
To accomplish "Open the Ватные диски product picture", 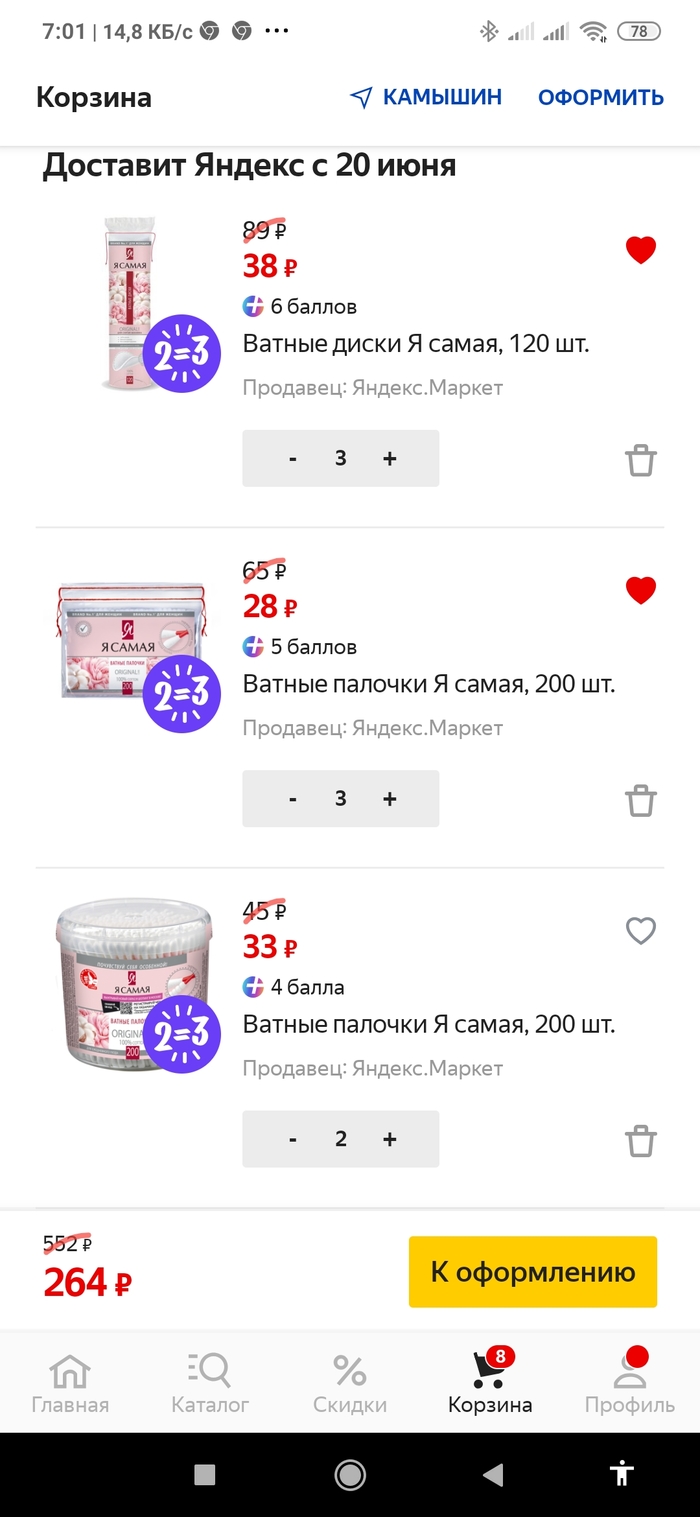I will [x=130, y=305].
